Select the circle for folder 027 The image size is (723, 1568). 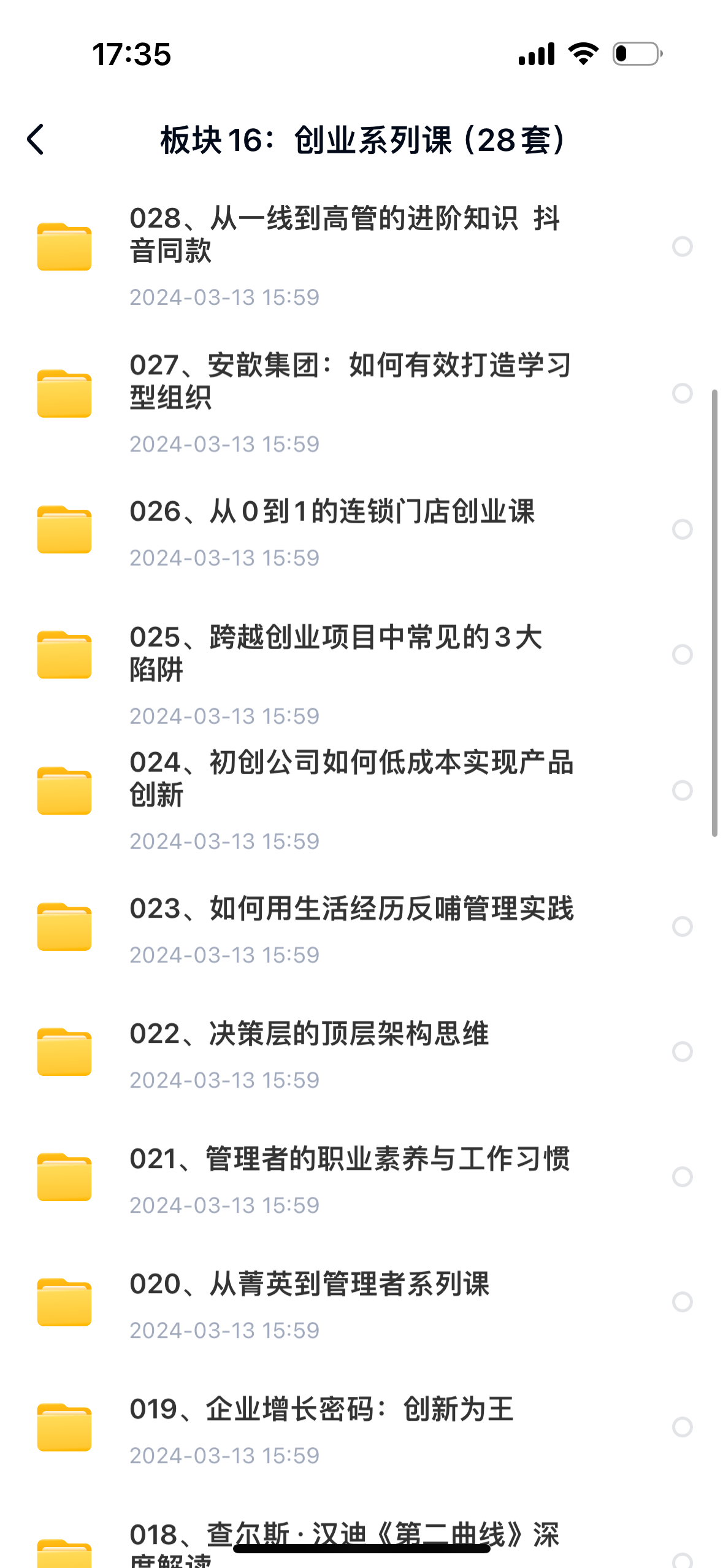pos(682,393)
